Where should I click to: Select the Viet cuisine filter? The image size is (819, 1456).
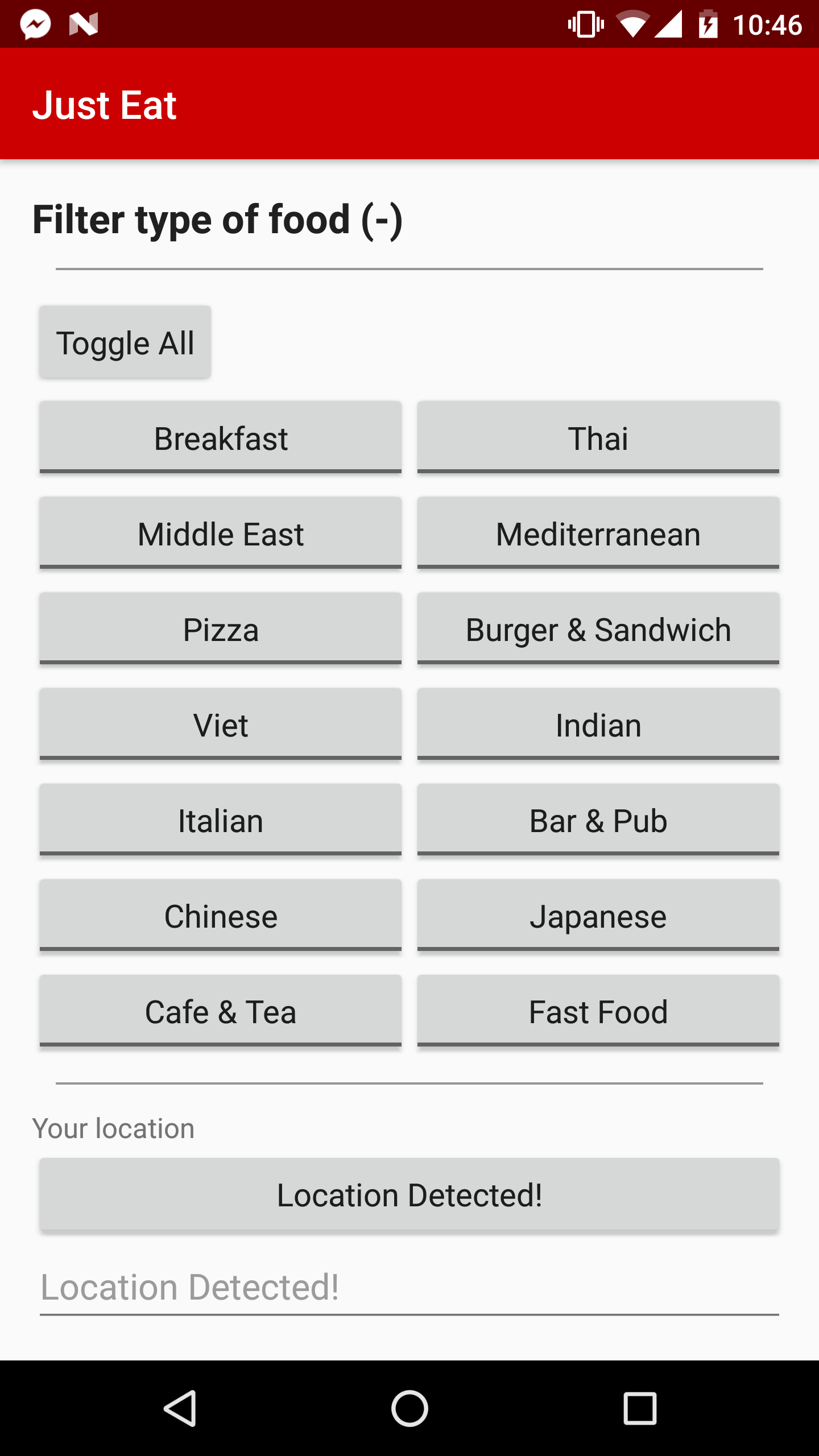click(221, 725)
